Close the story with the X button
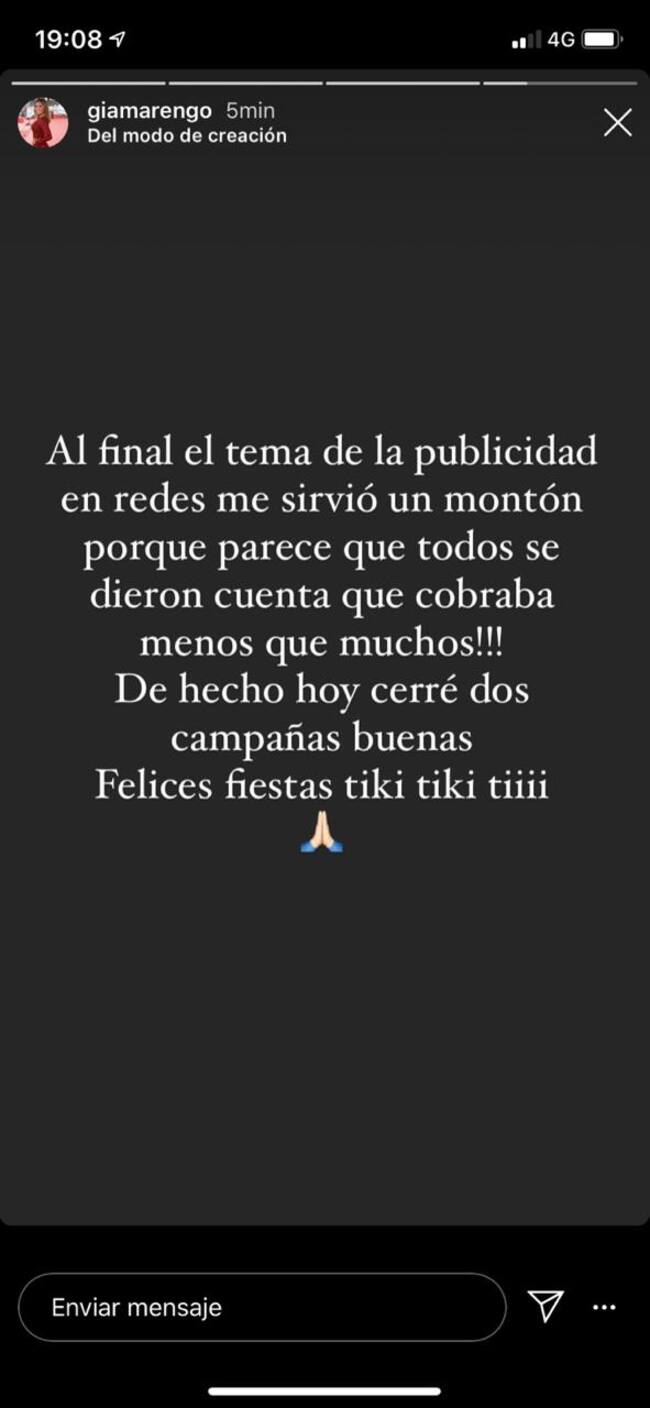 tap(618, 123)
